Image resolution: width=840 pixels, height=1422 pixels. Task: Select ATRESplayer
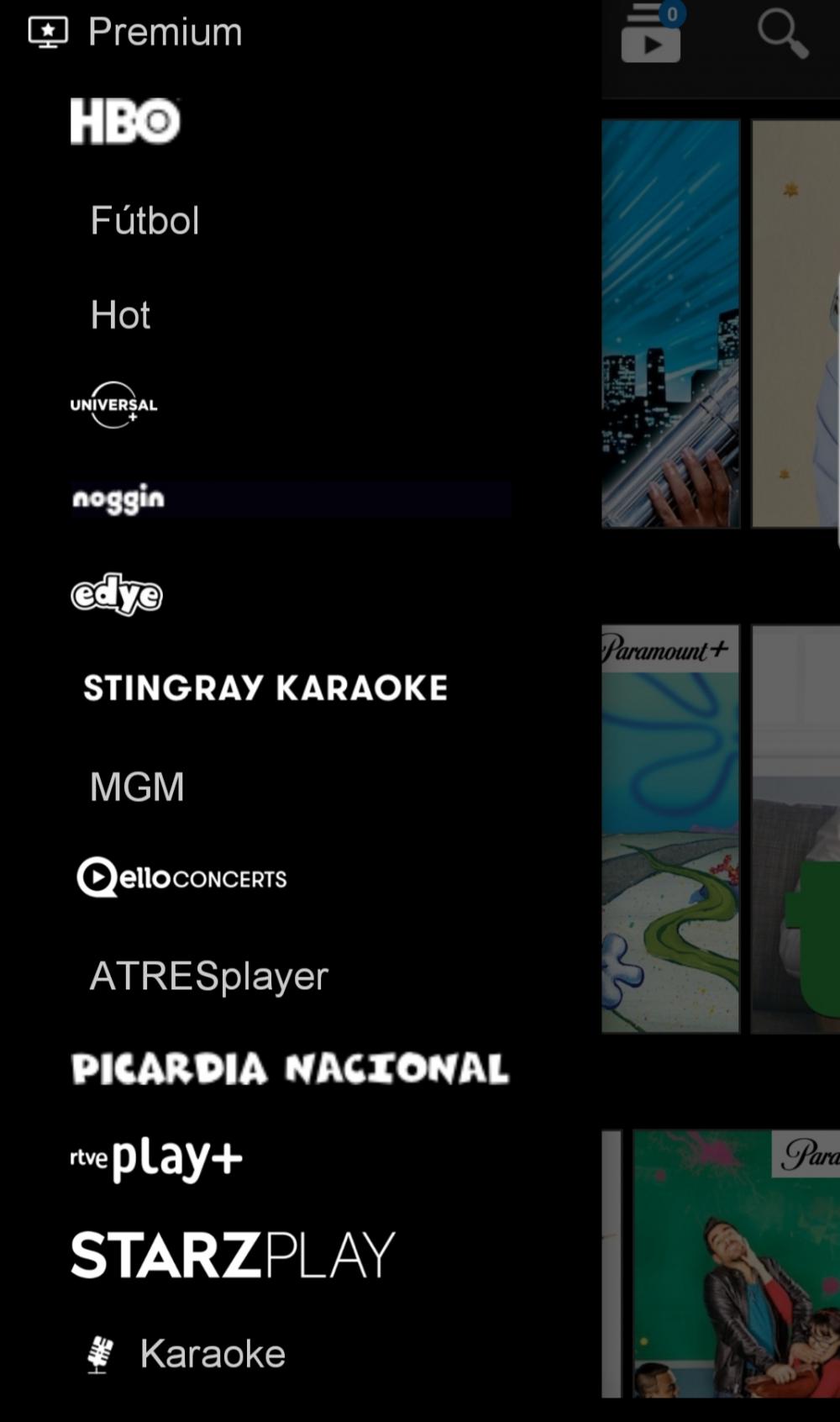click(208, 977)
